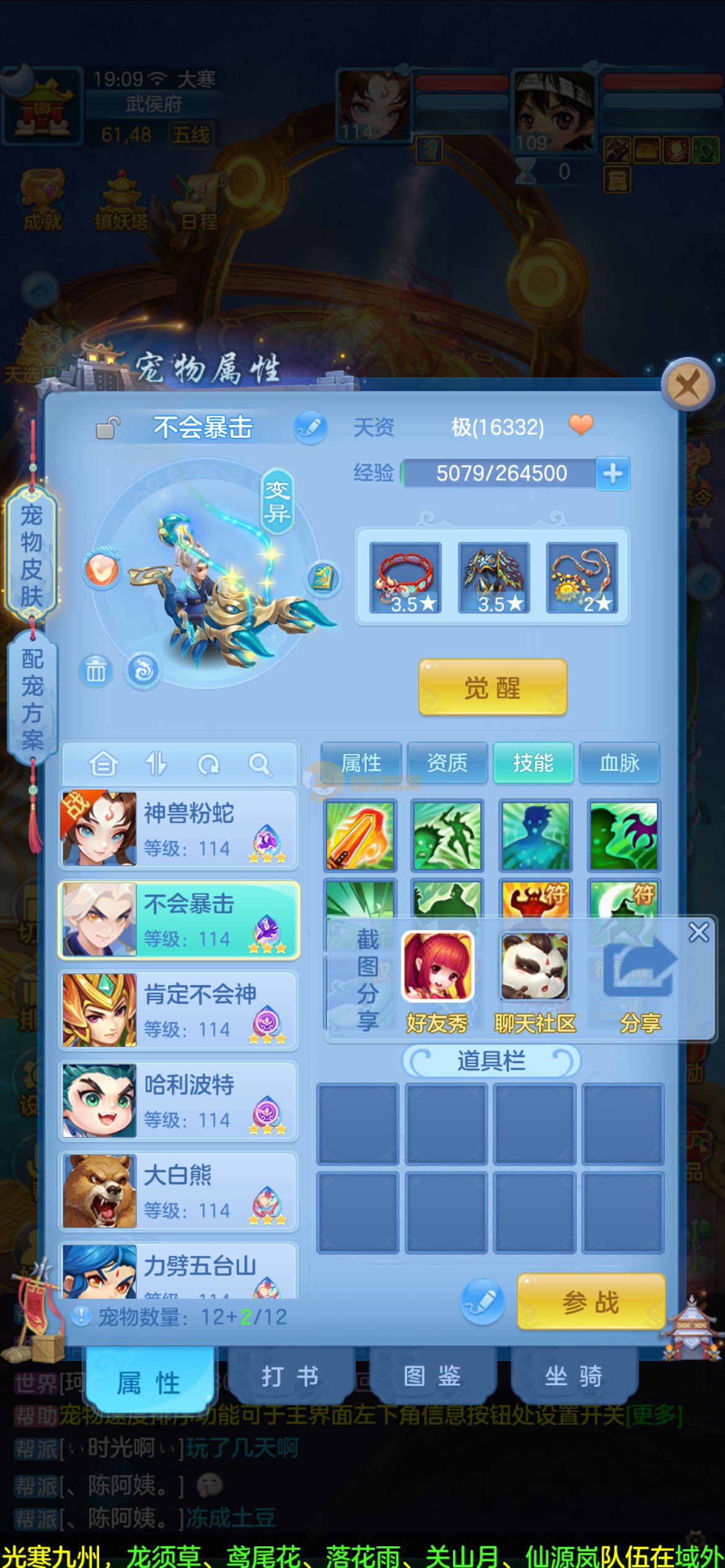Tap the 觉醒 awaken button
The width and height of the screenshot is (725, 1568).
493,687
